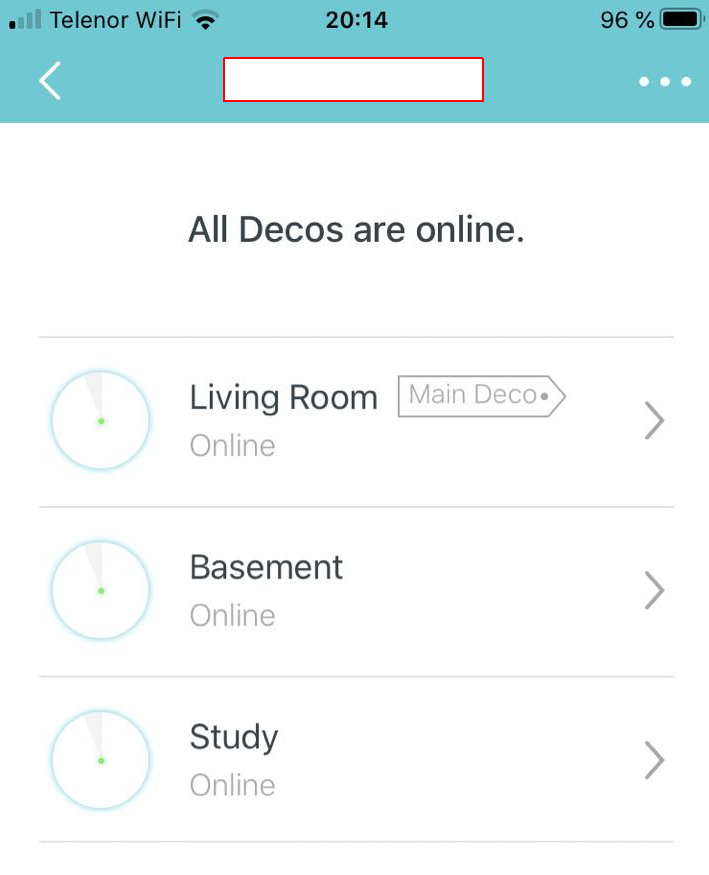Viewport: 709px width, 875px height.
Task: Go back using the header arrow
Action: pyautogui.click(x=50, y=81)
